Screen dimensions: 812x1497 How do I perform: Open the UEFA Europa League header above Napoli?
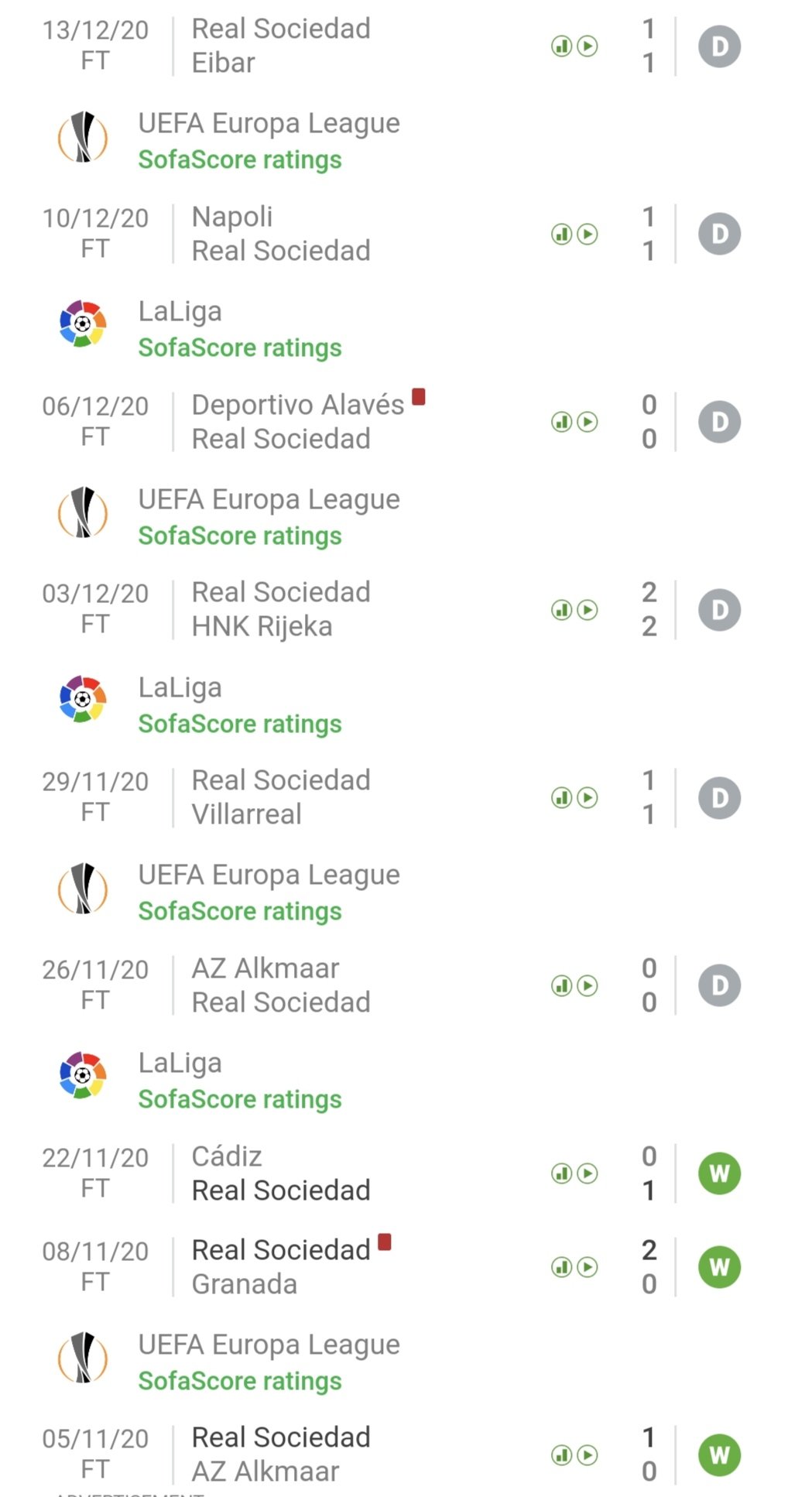click(x=406, y=141)
